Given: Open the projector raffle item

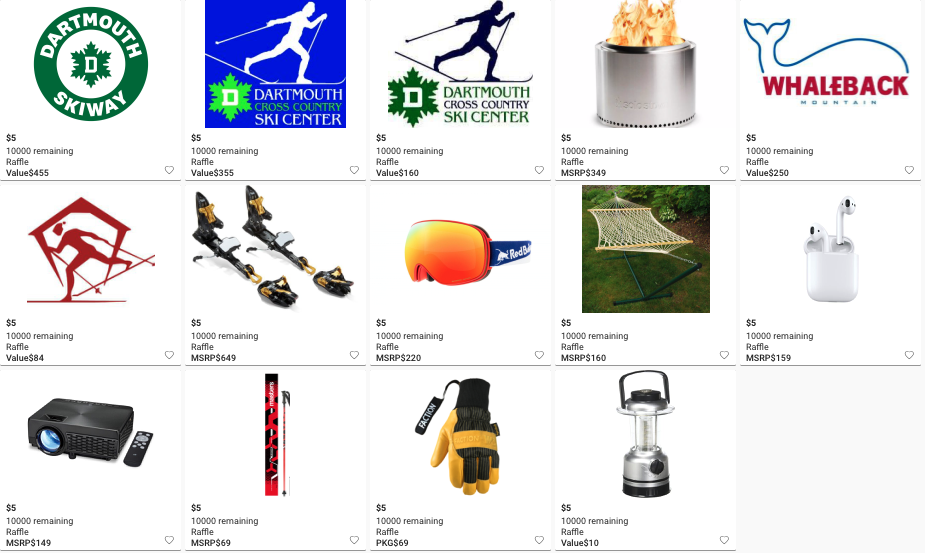Looking at the screenshot, I should (91, 433).
